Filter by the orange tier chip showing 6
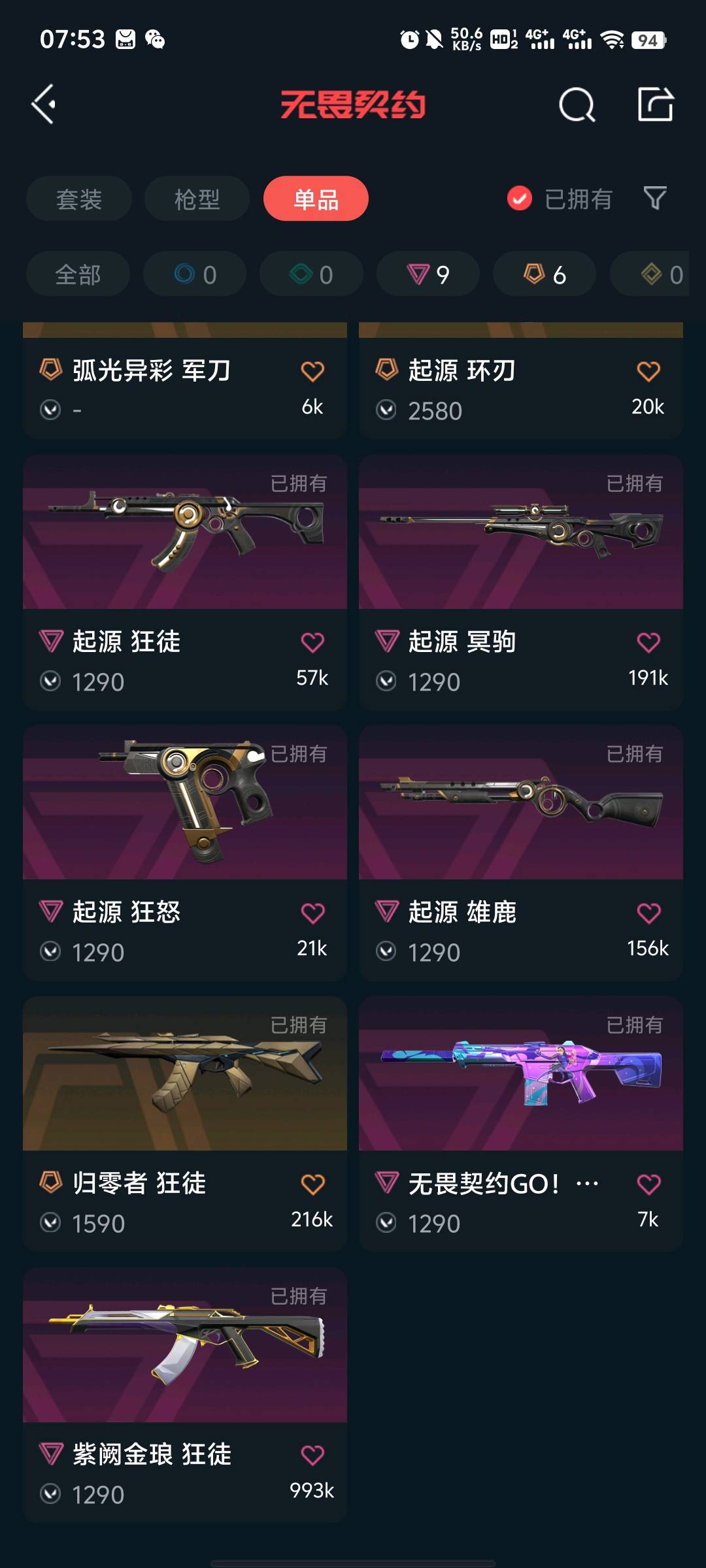 [x=545, y=274]
